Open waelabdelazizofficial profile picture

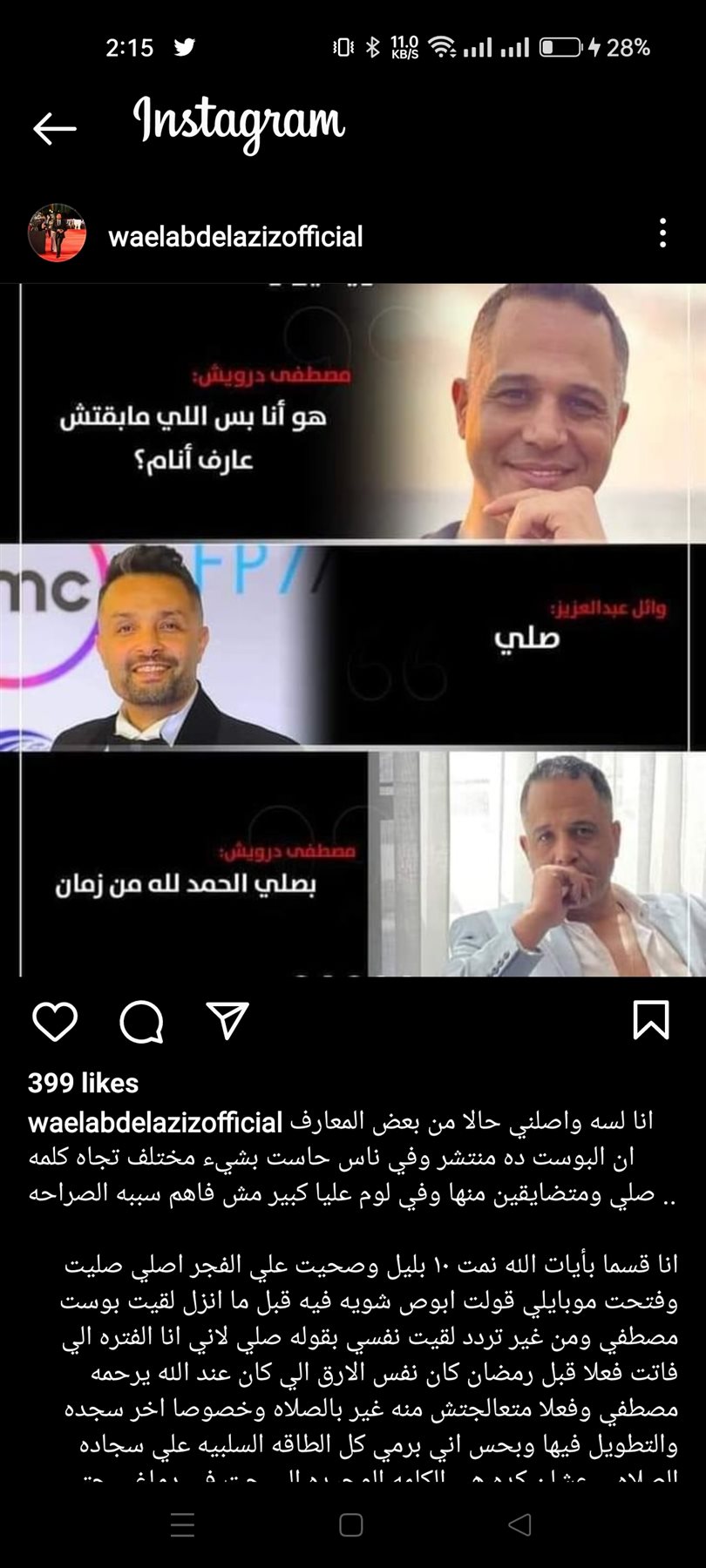(58, 233)
